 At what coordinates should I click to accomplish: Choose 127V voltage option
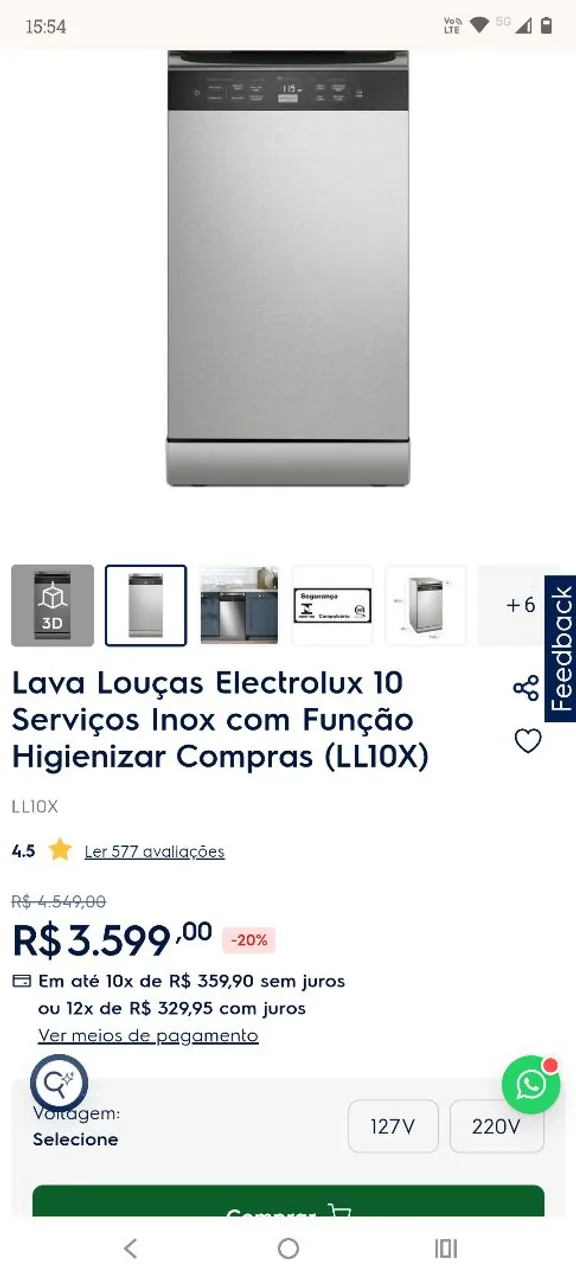(393, 1126)
